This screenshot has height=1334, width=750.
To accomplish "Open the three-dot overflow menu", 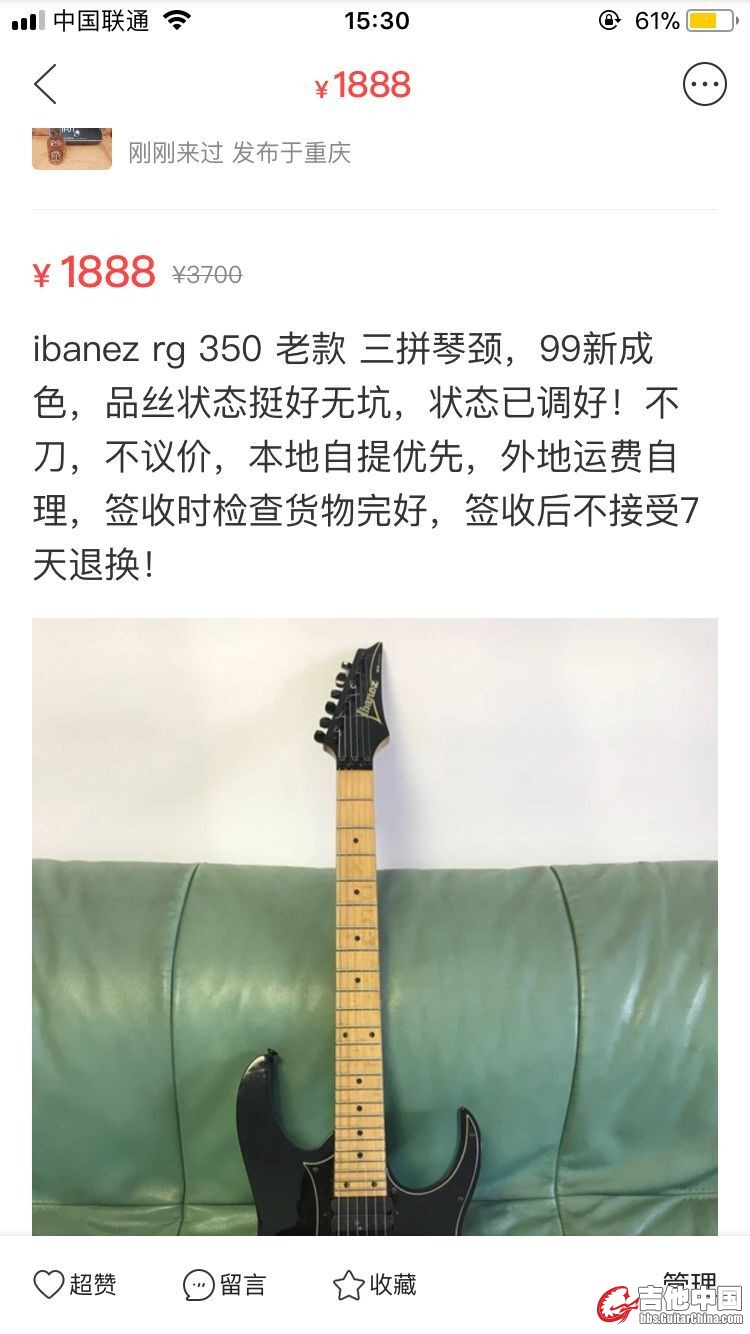I will click(704, 85).
